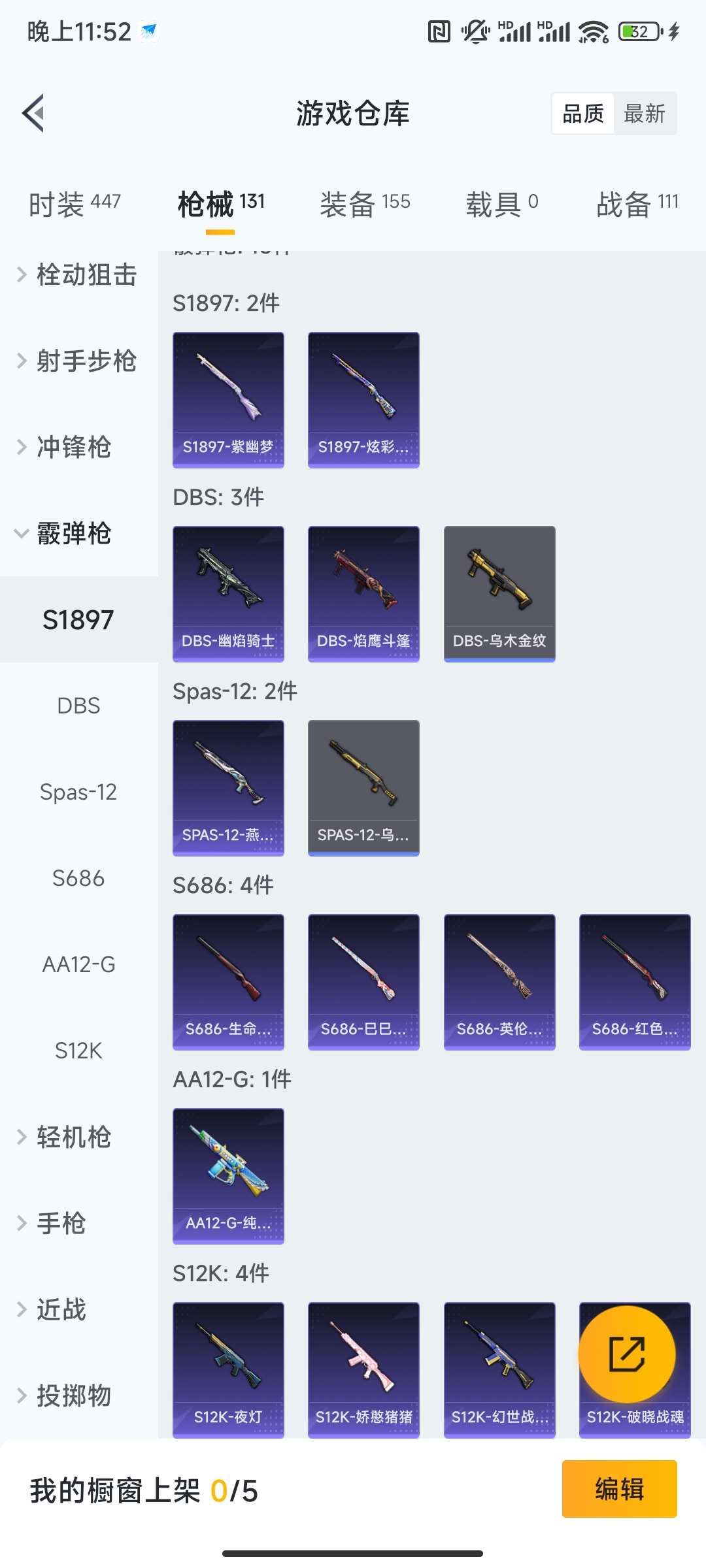Screen dimensions: 706x1568
Task: Open the 载具 tab
Action: (501, 204)
